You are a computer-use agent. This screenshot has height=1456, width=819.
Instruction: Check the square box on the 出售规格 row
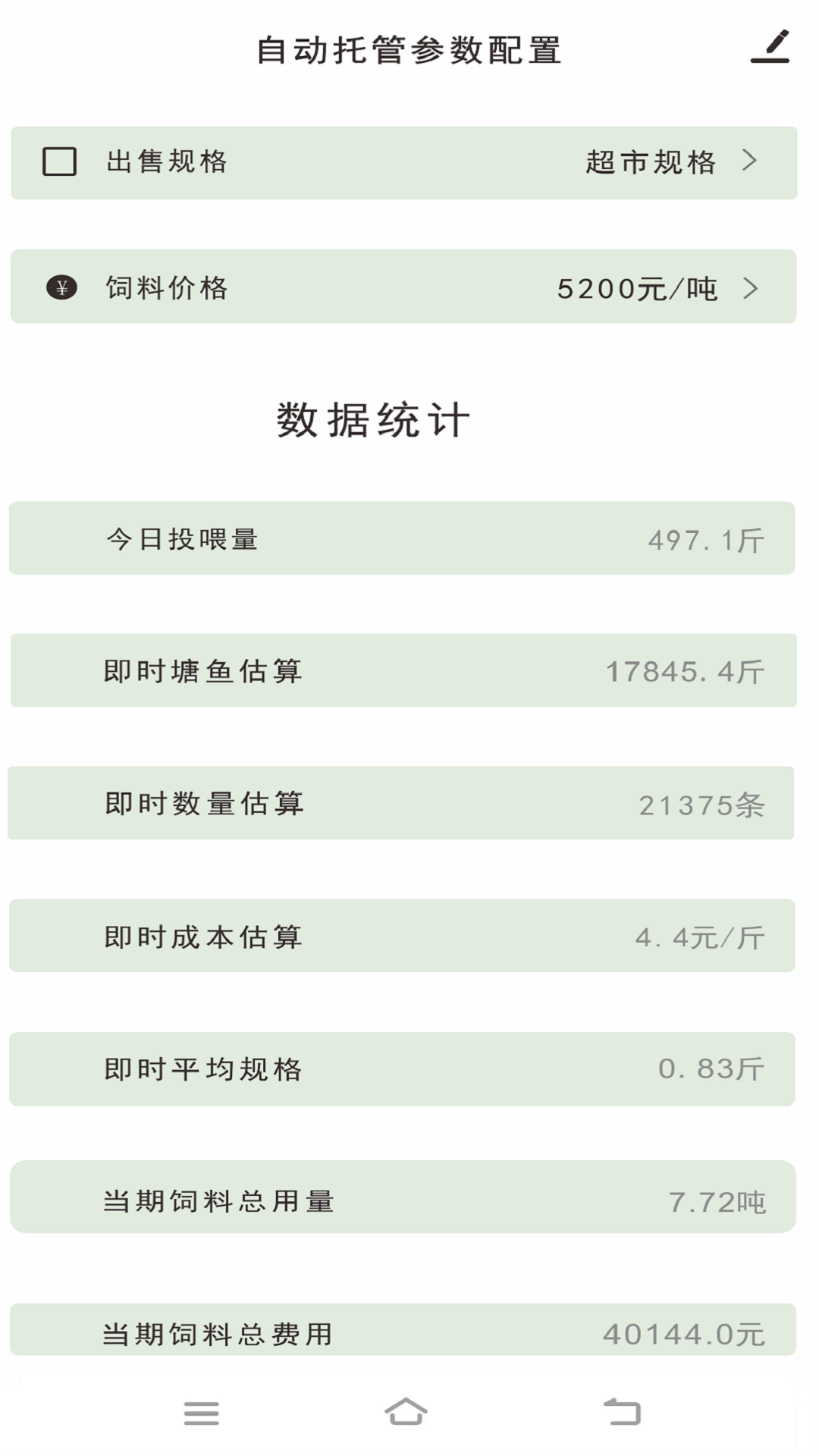(60, 162)
